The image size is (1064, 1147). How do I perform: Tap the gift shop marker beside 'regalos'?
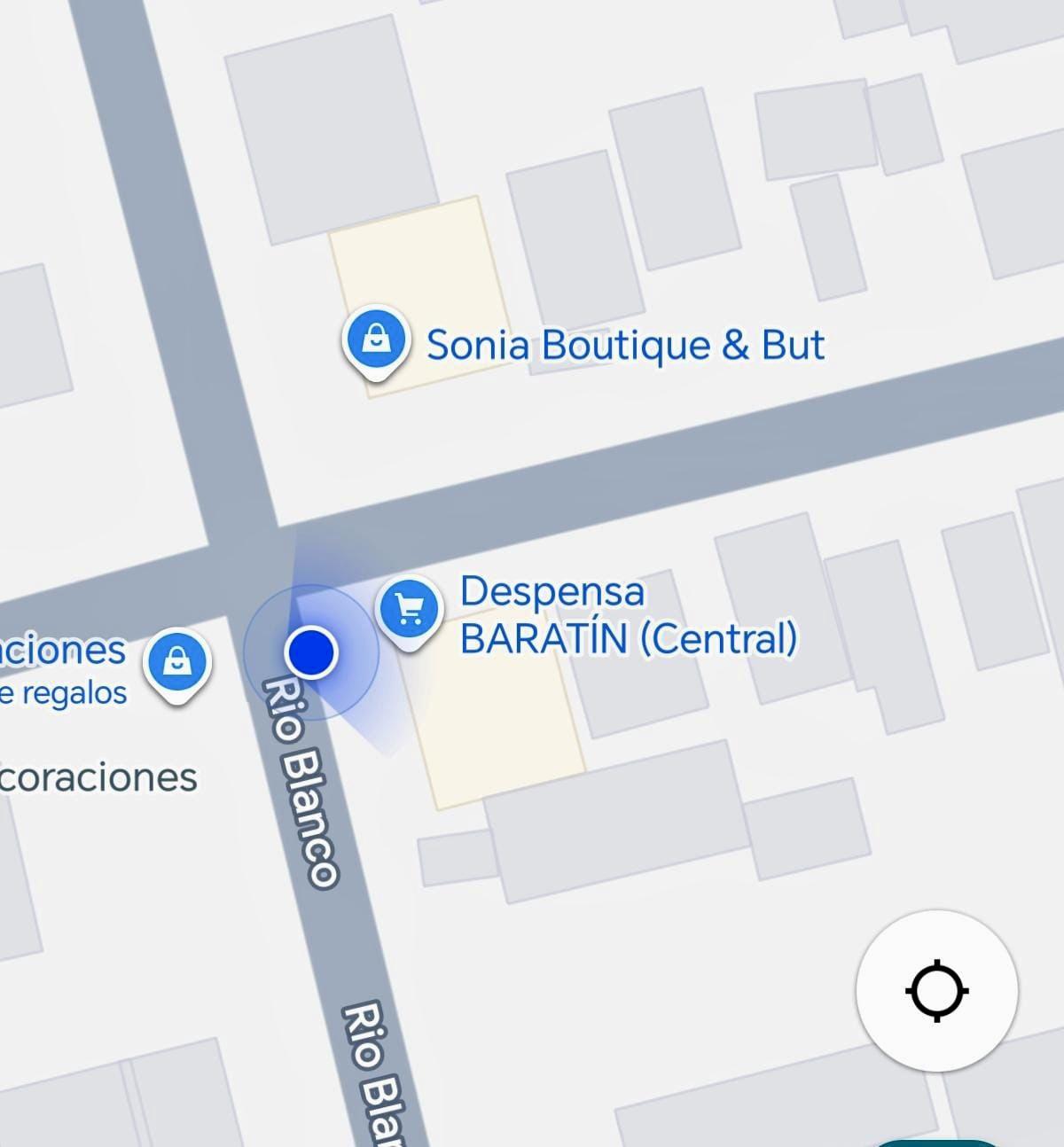[x=178, y=661]
